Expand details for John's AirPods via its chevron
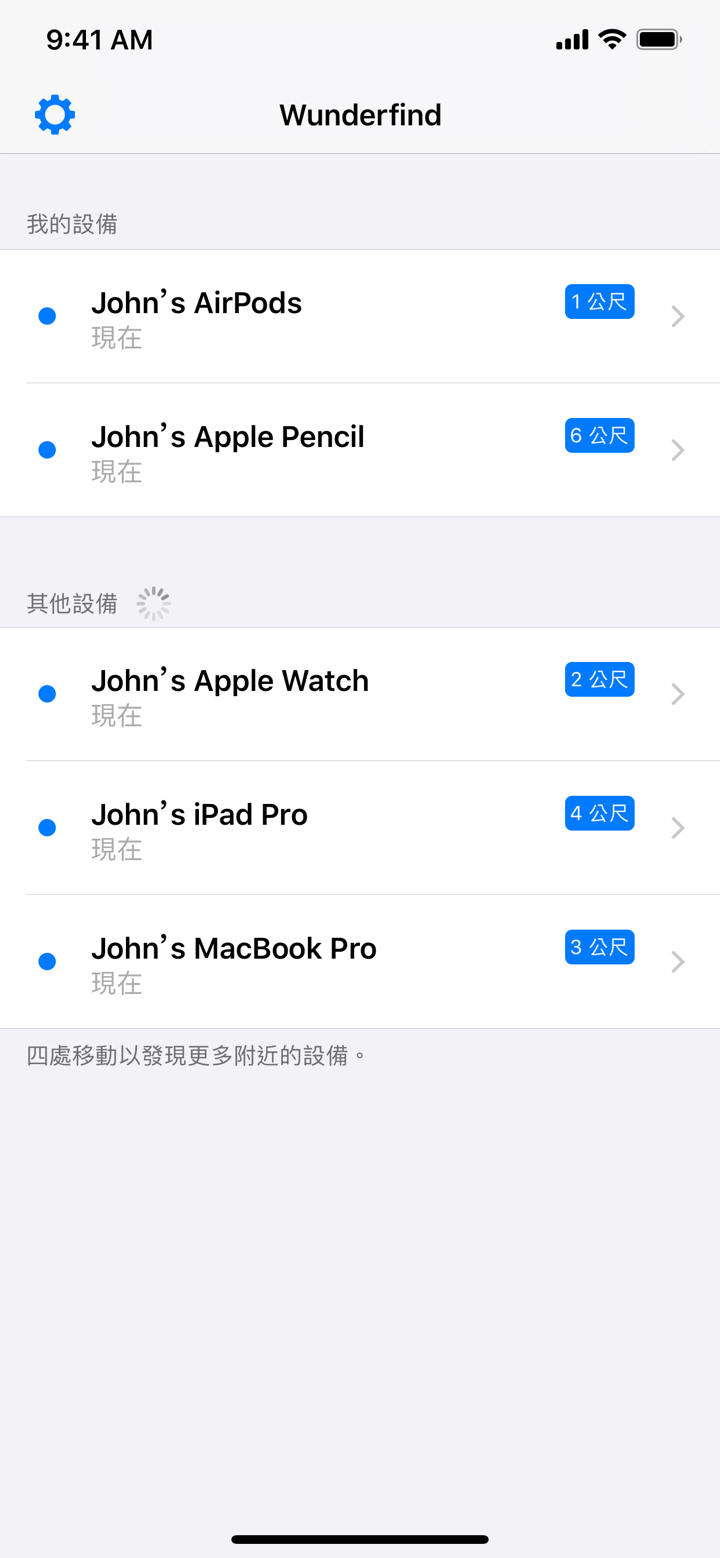 coord(679,315)
